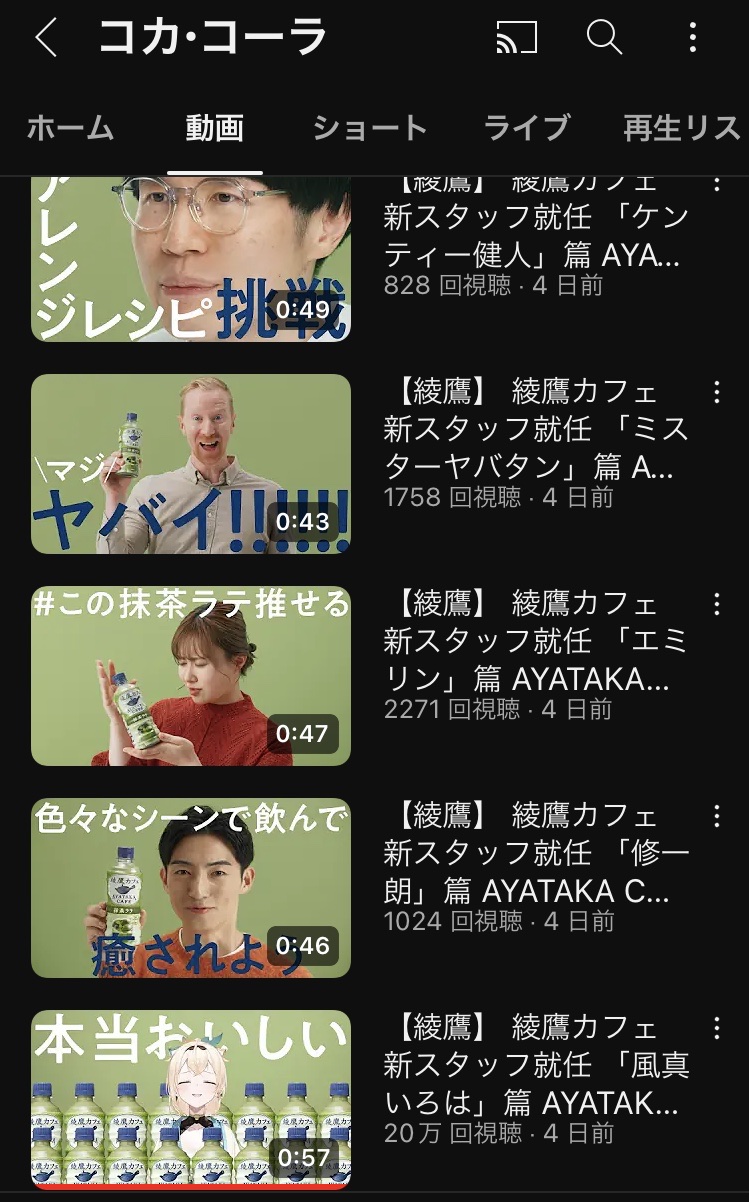Switch to the 再生リスト tab
Screen dimensions: 749x1202
684,128
